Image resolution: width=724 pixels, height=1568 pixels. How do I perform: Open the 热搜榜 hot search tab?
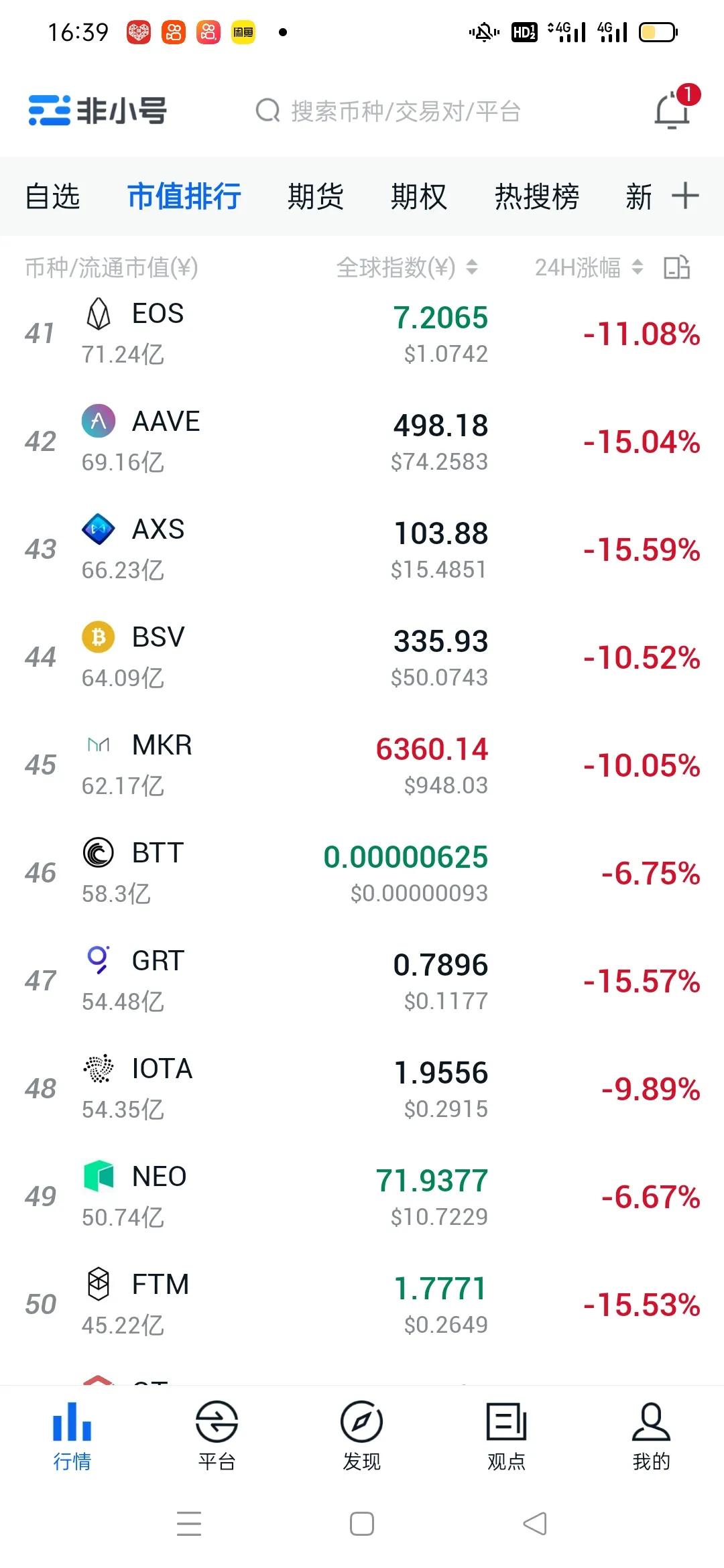[537, 196]
